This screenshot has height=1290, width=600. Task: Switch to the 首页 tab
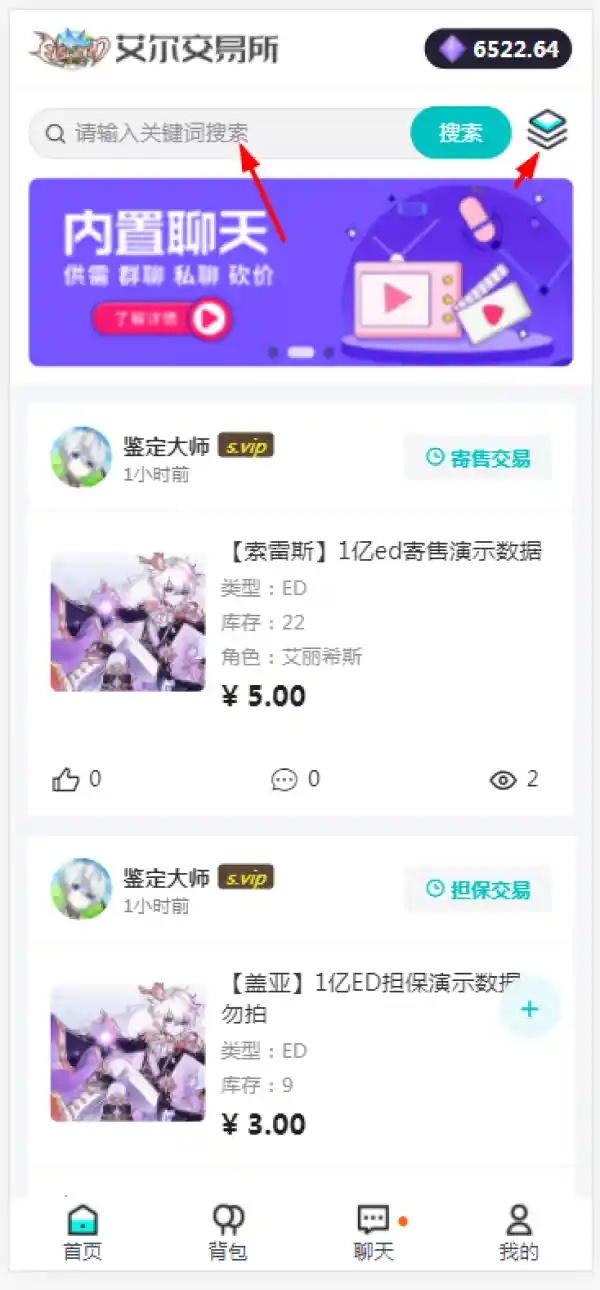82,1232
